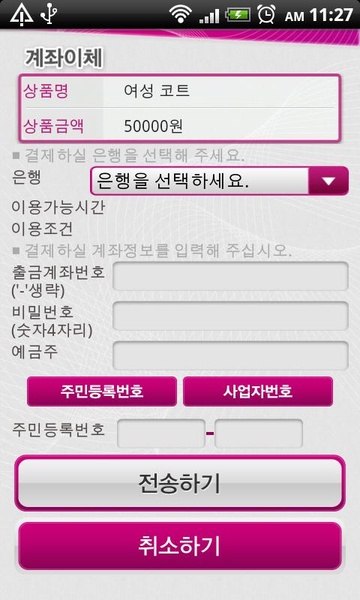Select the 예금주 name field
The height and width of the screenshot is (600, 360).
click(230, 356)
